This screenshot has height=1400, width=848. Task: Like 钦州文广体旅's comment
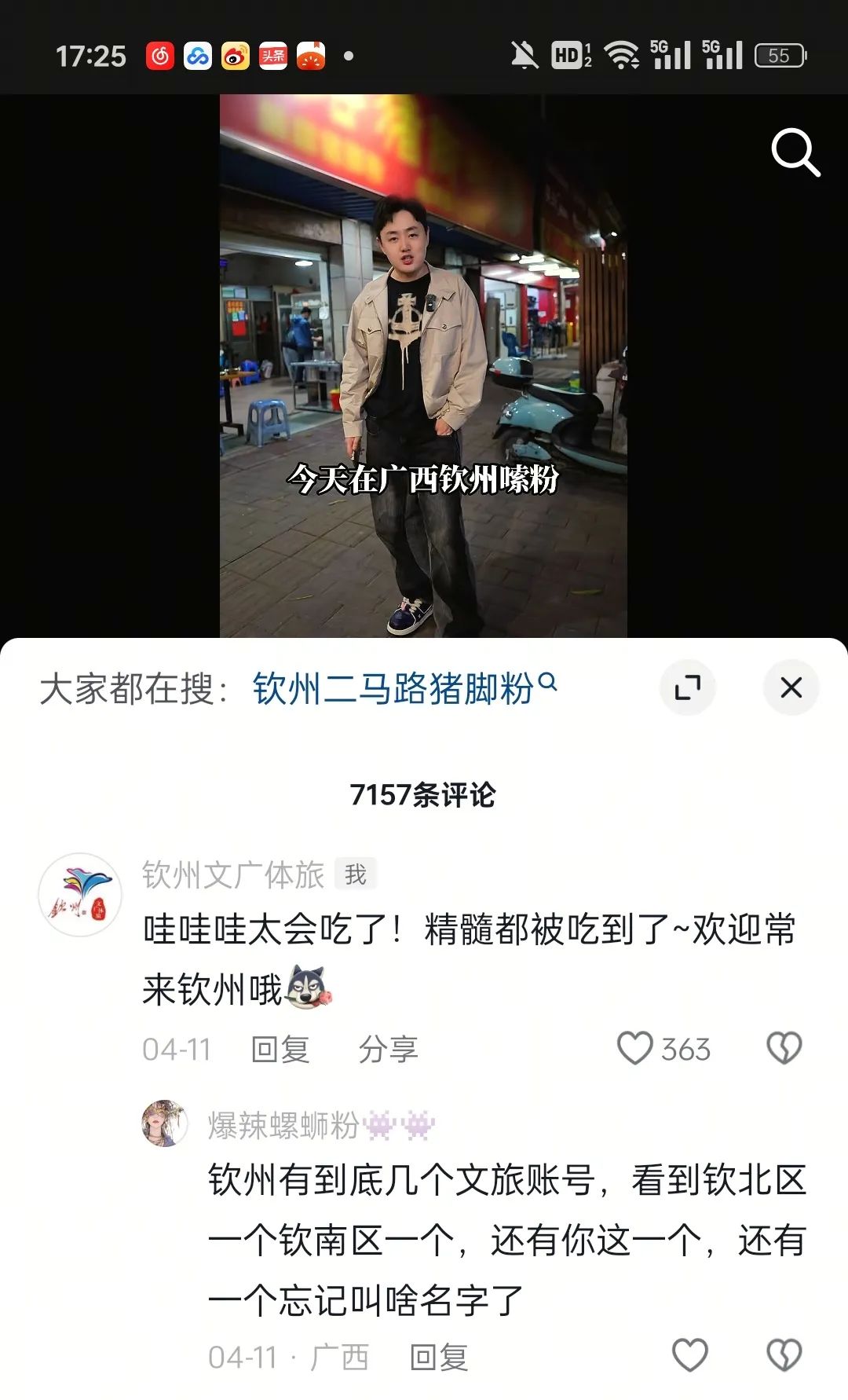[x=635, y=1048]
